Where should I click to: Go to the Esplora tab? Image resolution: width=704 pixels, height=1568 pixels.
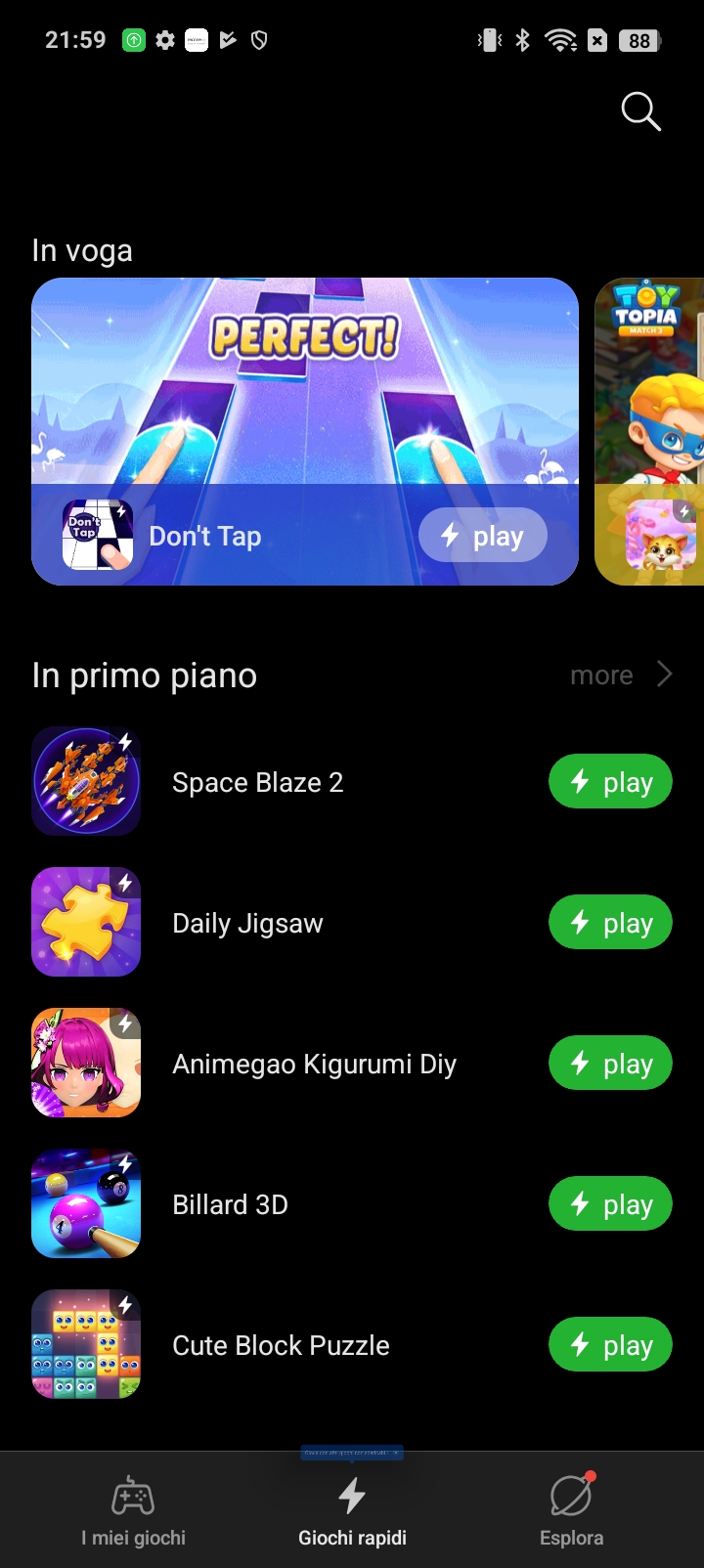(572, 1511)
